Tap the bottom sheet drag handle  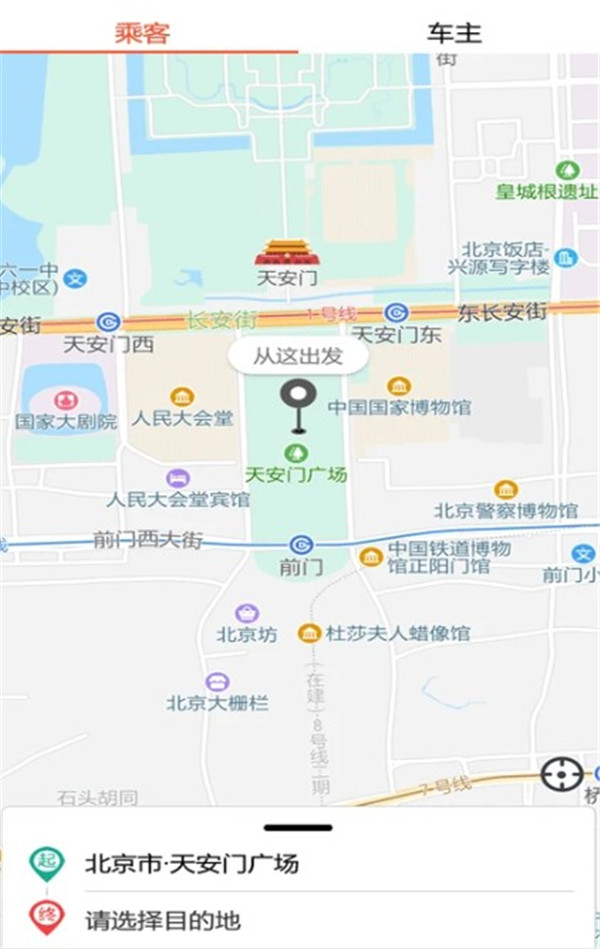[x=298, y=828]
